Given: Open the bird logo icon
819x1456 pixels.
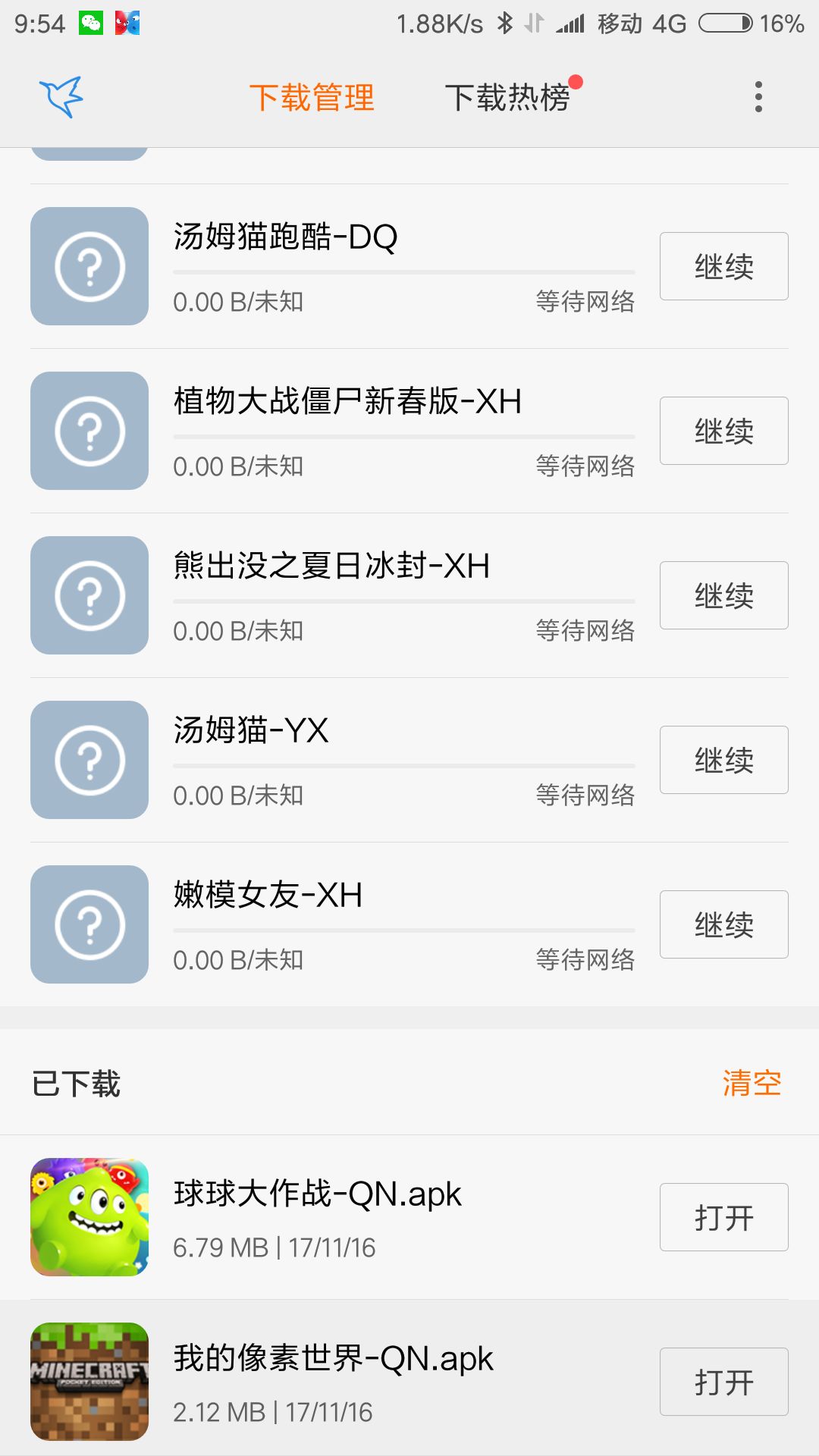Looking at the screenshot, I should point(61,97).
